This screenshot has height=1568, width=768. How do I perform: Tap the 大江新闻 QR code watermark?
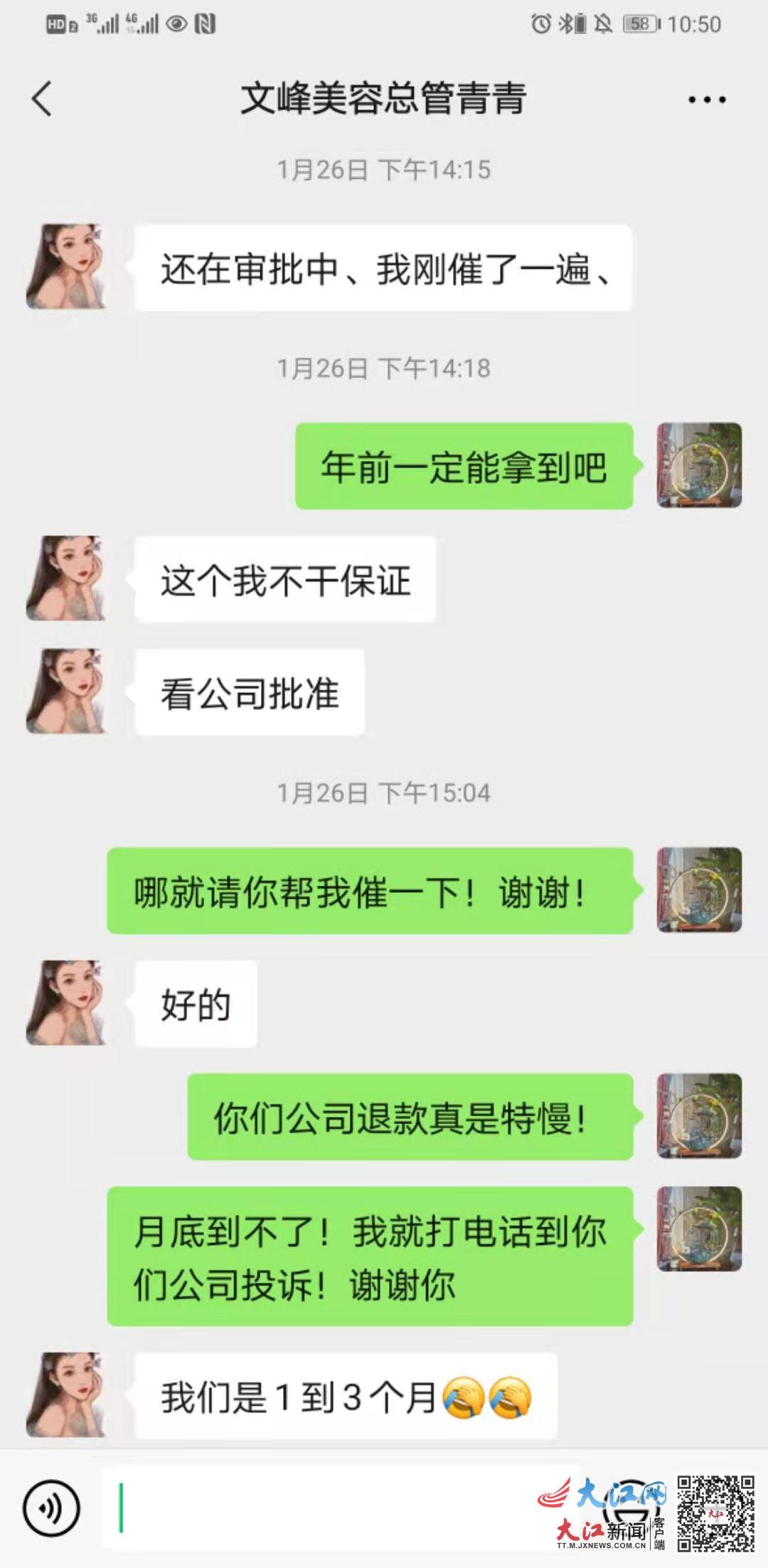click(716, 1507)
